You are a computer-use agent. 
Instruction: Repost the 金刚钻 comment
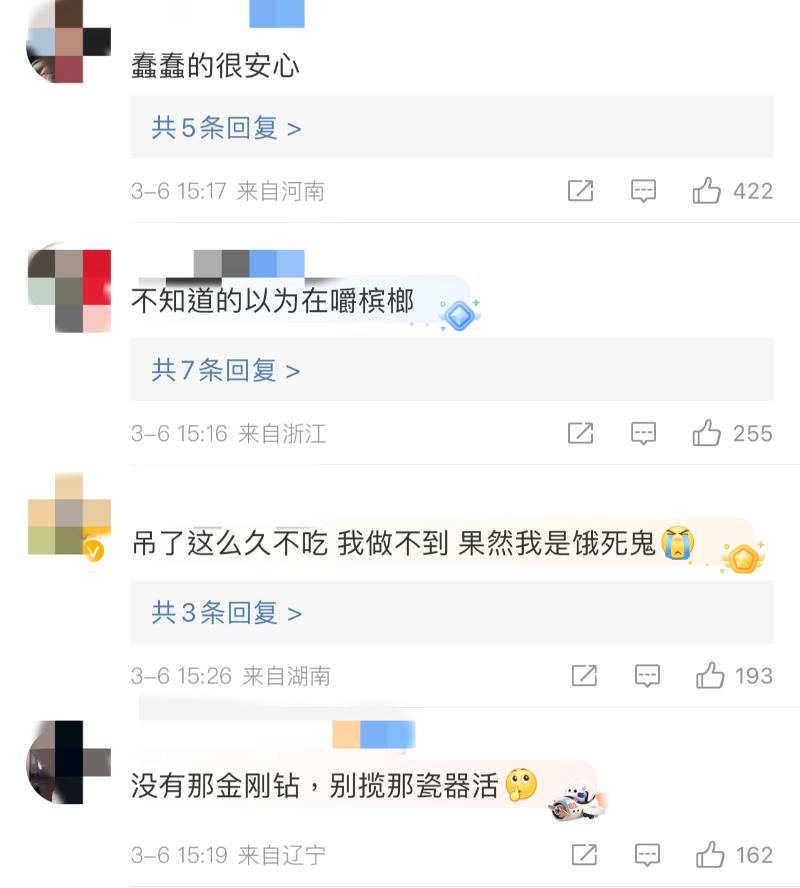pos(584,855)
